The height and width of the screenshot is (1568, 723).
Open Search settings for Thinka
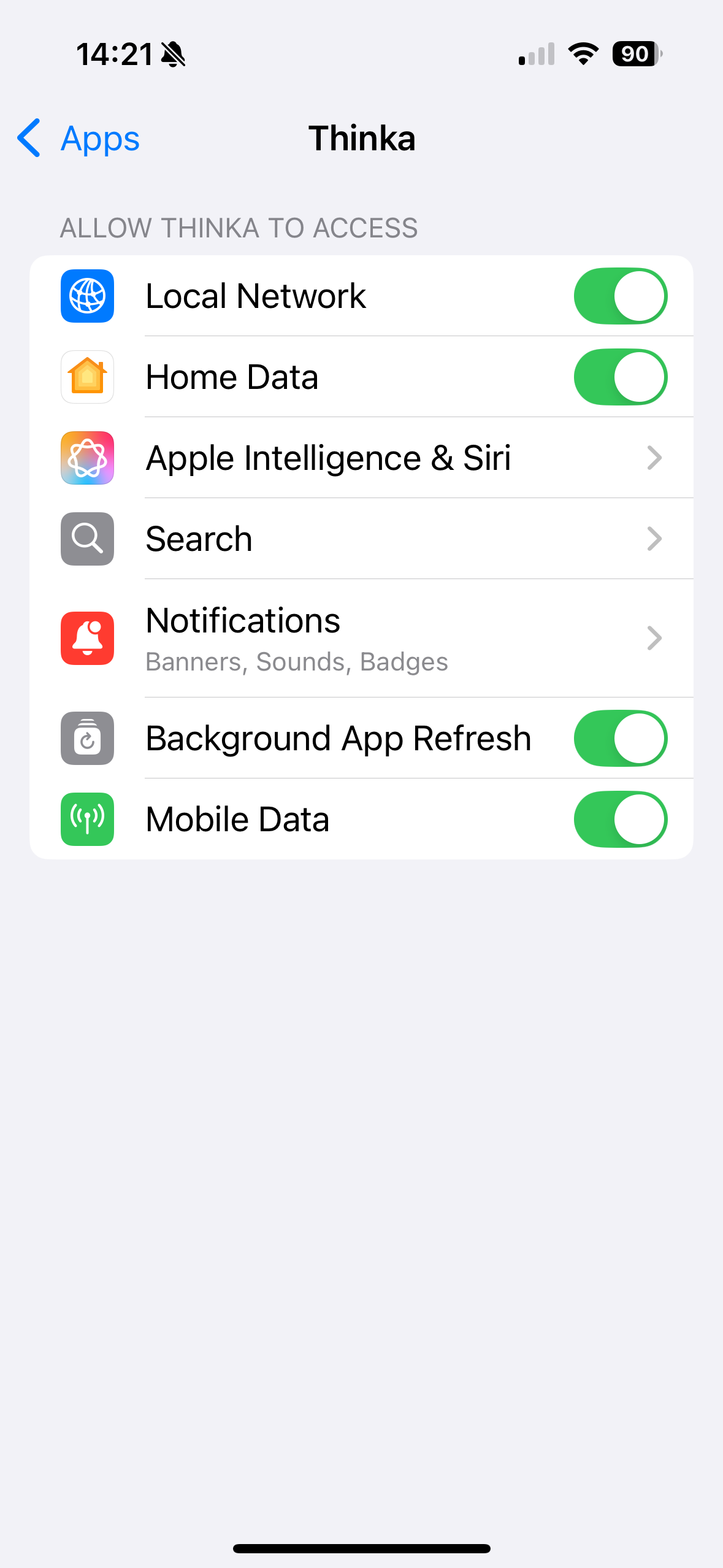tap(361, 539)
